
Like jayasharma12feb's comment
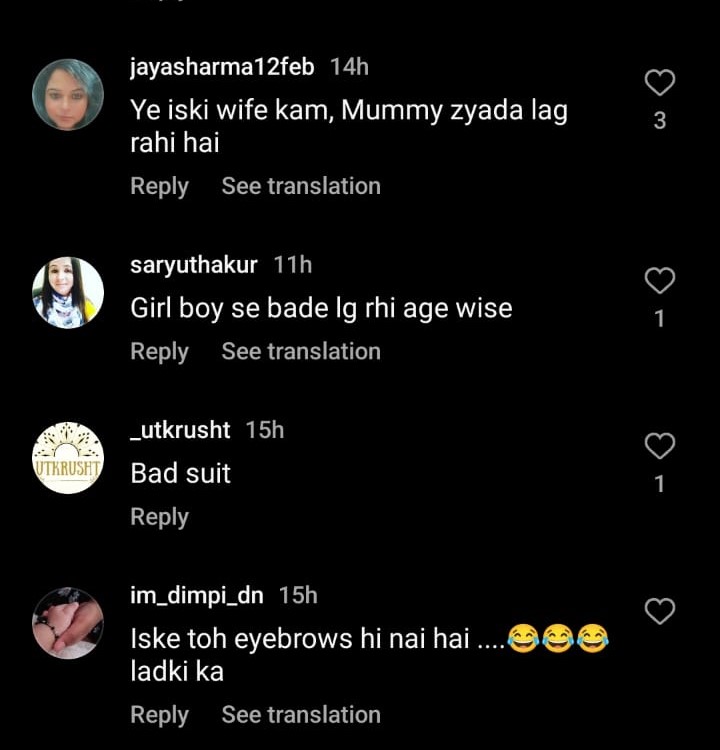[659, 83]
